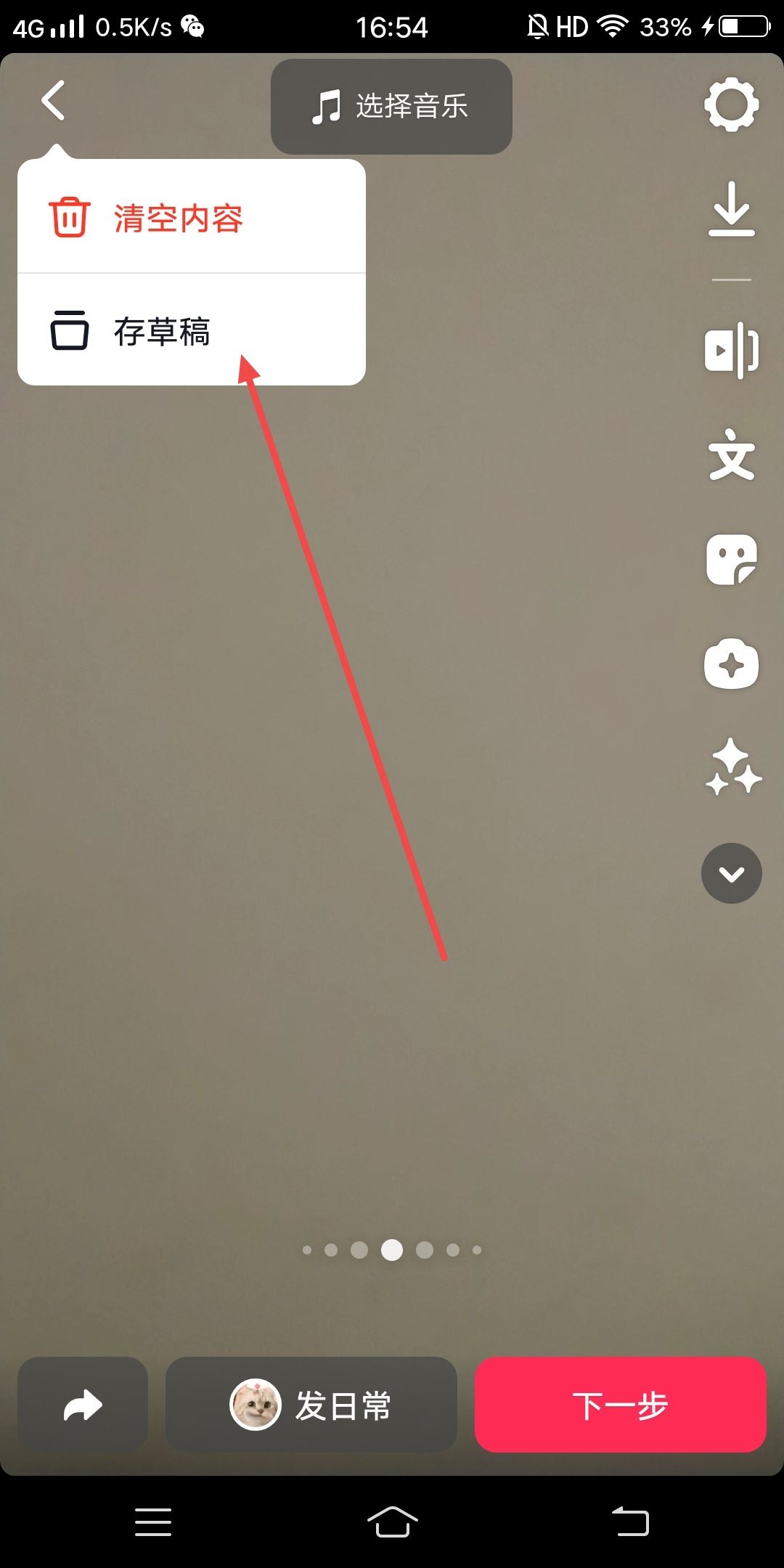Image resolution: width=784 pixels, height=1568 pixels.
Task: Open the video clip edit icon
Action: [731, 350]
